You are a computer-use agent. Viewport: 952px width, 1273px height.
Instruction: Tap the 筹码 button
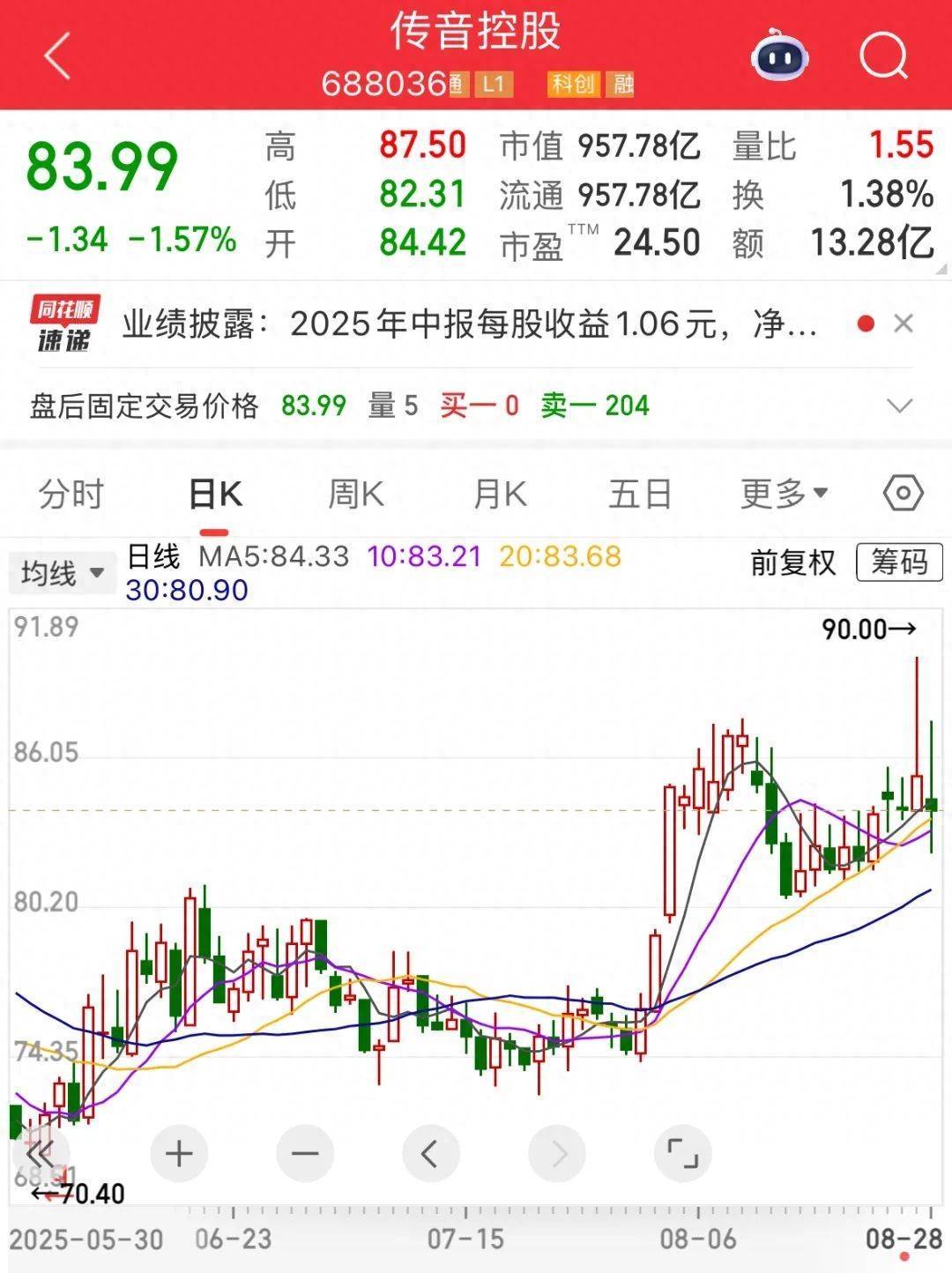click(899, 562)
